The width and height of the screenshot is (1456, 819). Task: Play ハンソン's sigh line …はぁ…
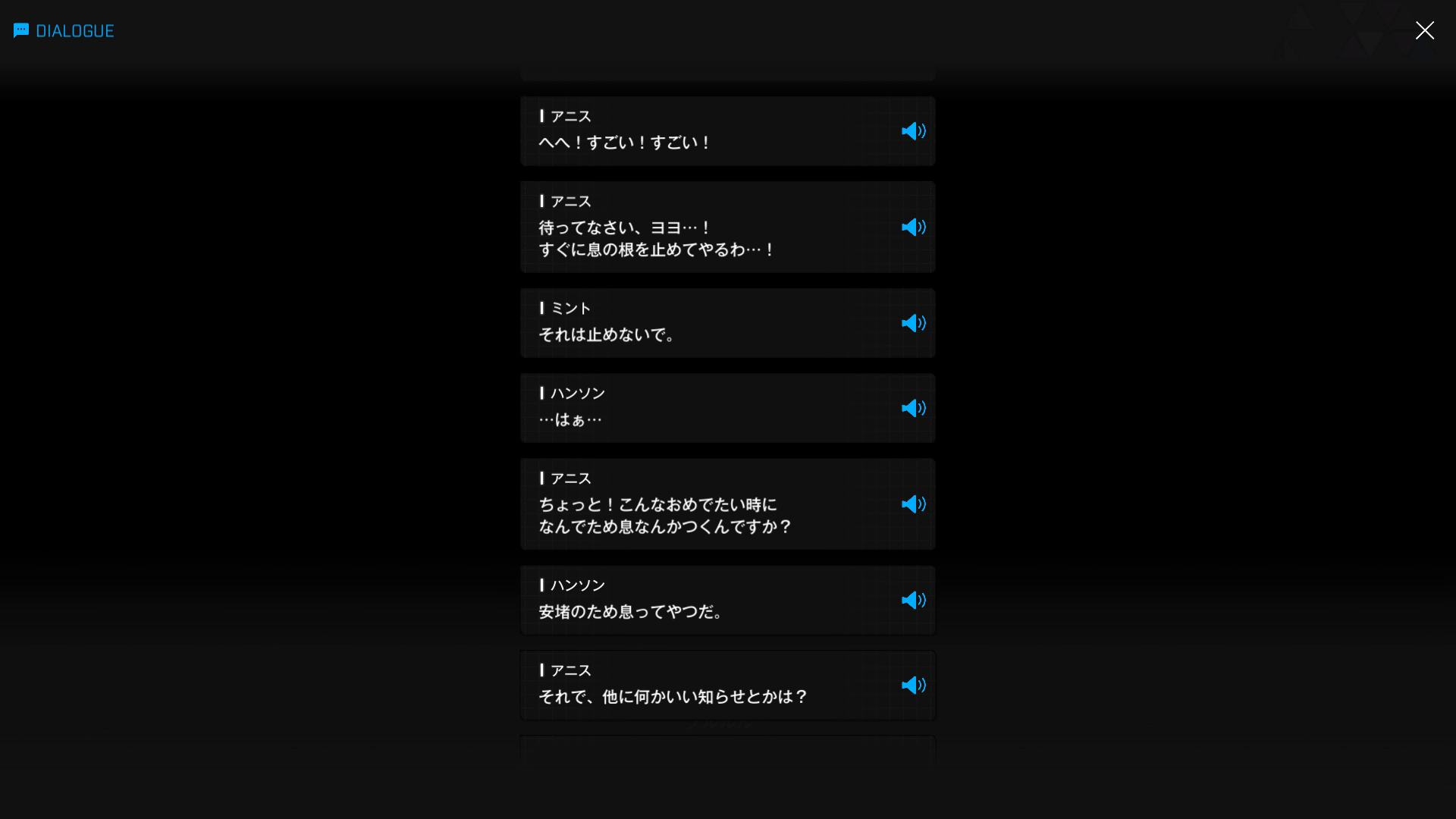click(913, 408)
